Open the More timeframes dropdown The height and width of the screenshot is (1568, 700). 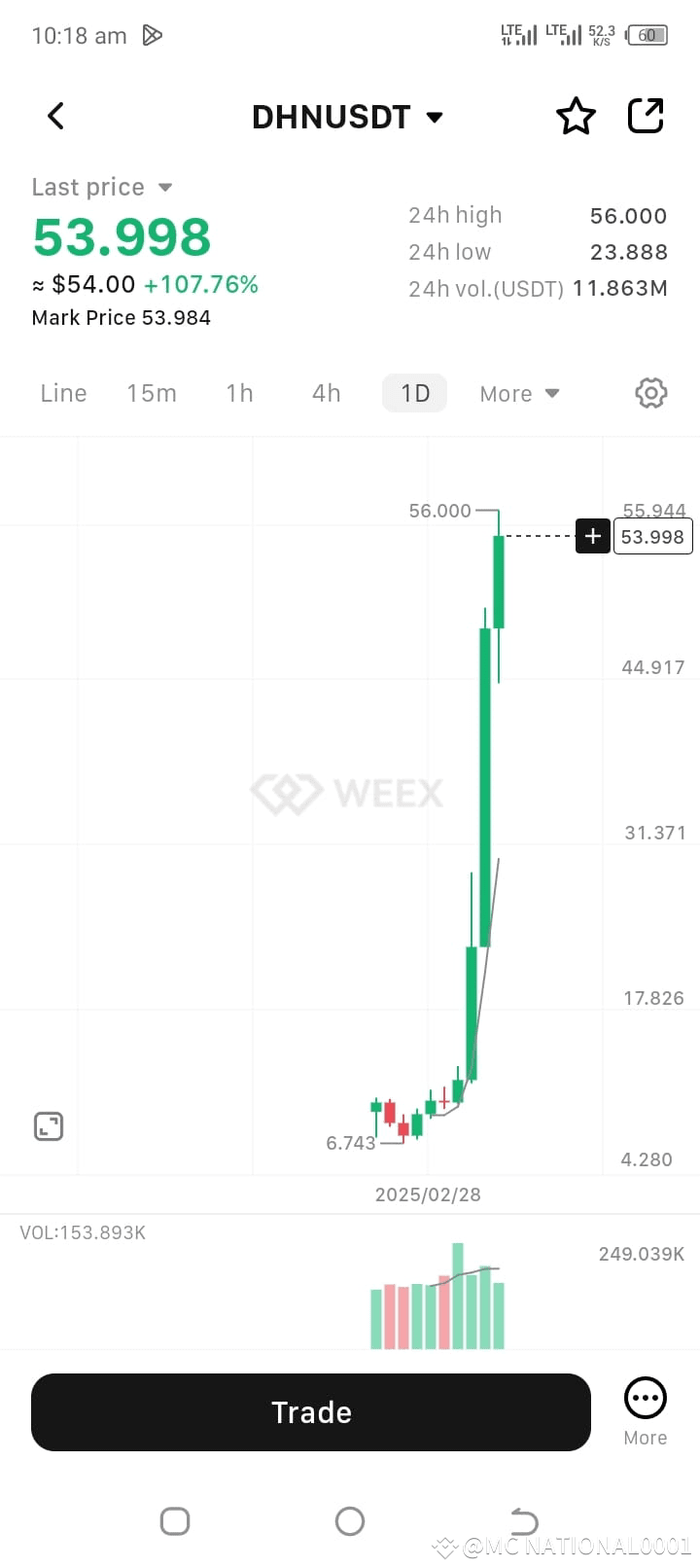(519, 393)
